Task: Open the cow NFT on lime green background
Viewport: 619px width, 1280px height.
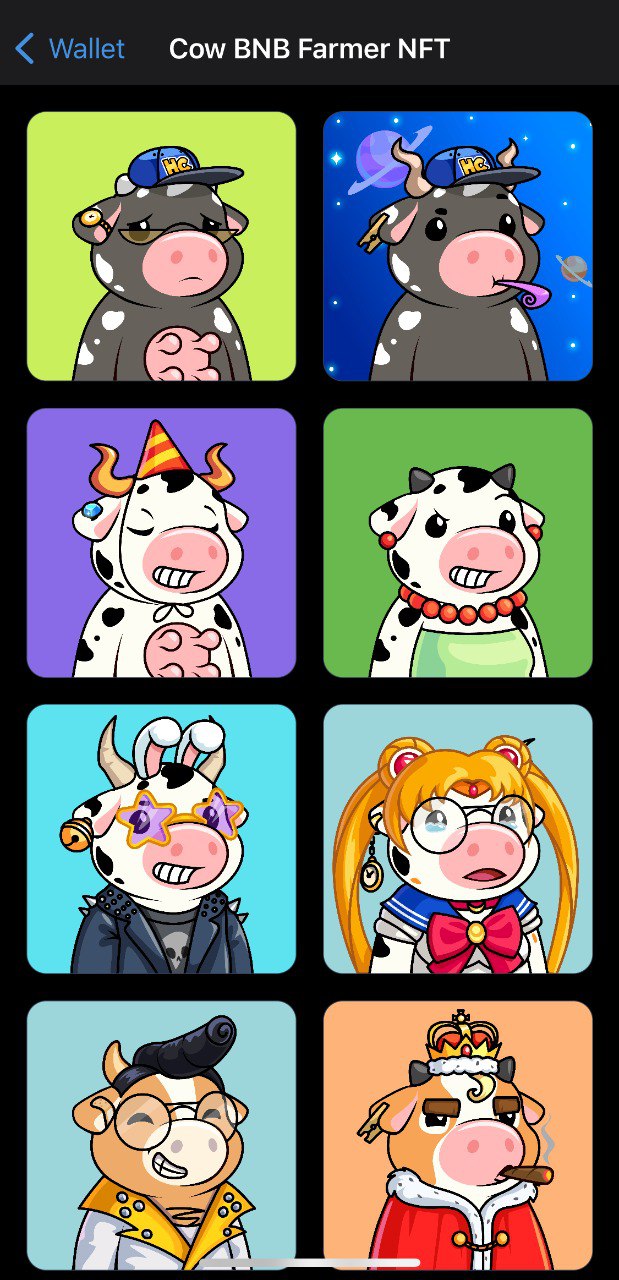Action: tap(161, 246)
